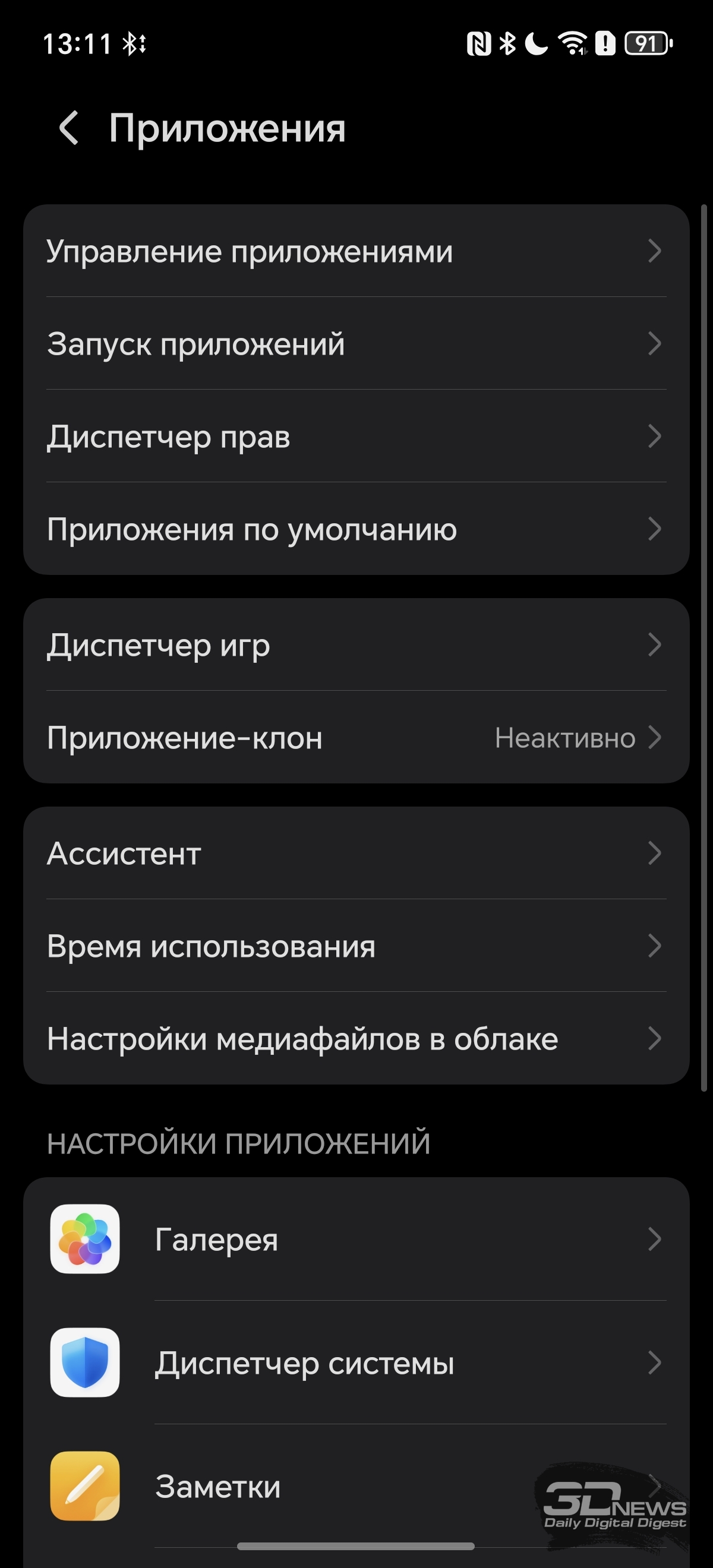The image size is (713, 1568).
Task: Open Запуск приложений settings
Action: 355,343
